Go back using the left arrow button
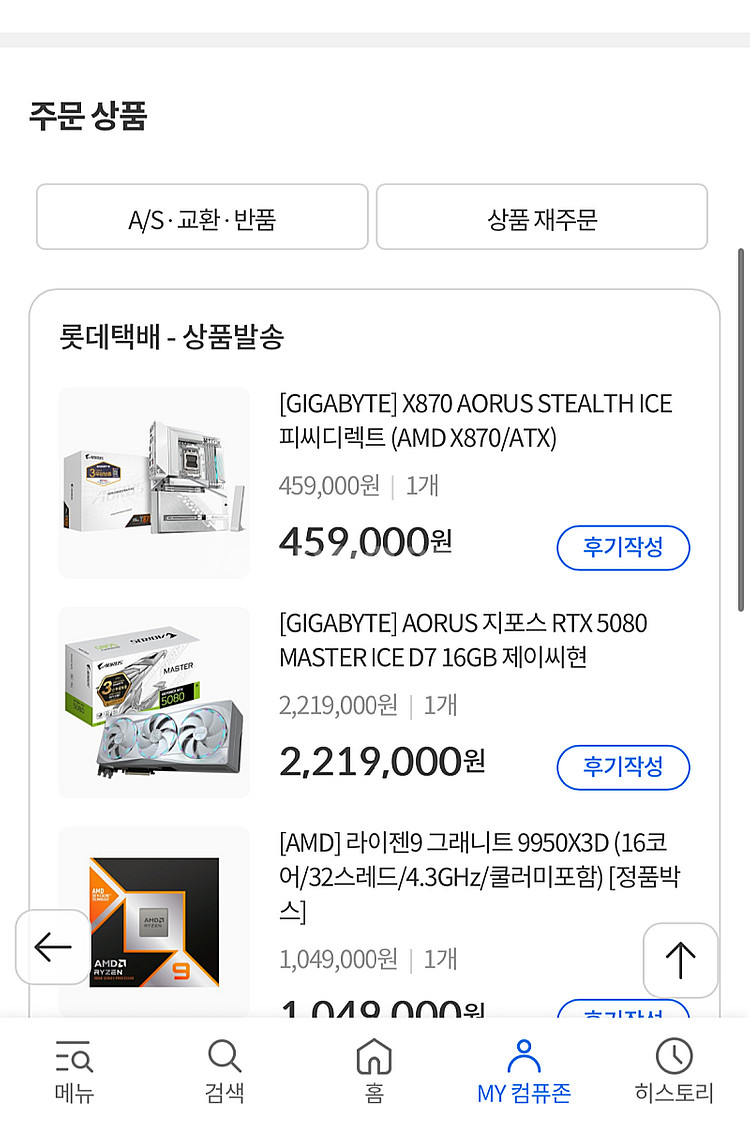This screenshot has width=750, height=1122. pos(52,947)
